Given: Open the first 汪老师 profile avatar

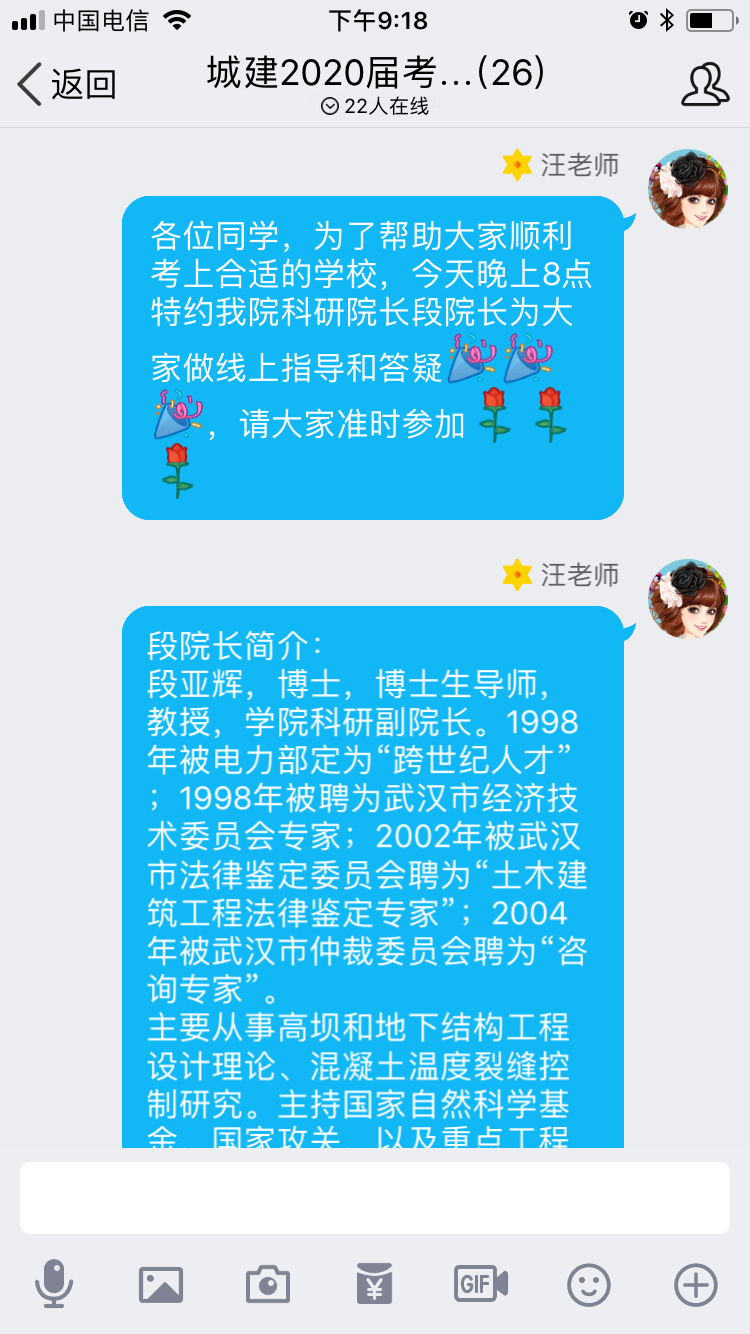Looking at the screenshot, I should (x=687, y=189).
